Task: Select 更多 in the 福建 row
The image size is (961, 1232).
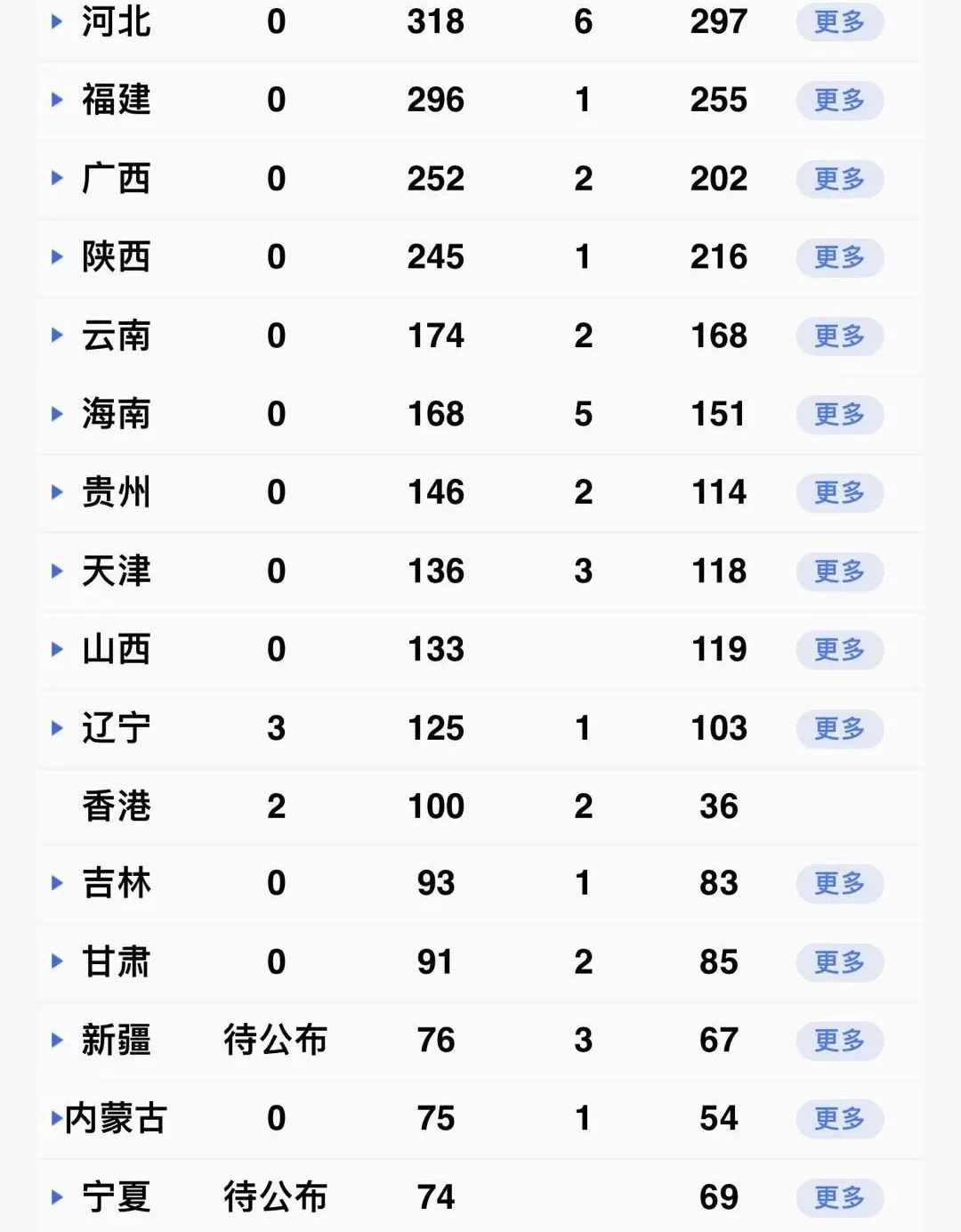Action: [x=839, y=100]
